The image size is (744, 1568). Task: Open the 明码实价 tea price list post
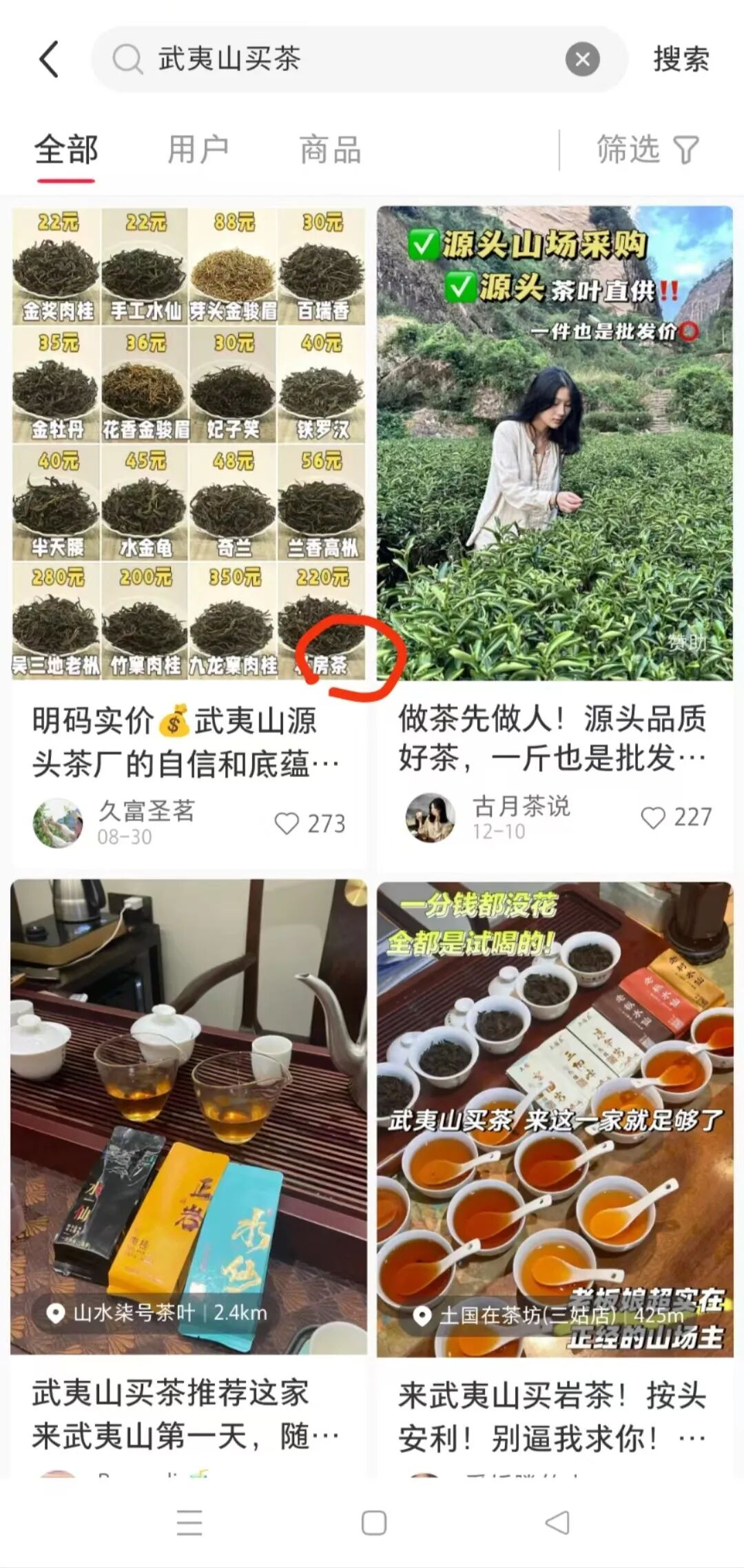tap(188, 444)
